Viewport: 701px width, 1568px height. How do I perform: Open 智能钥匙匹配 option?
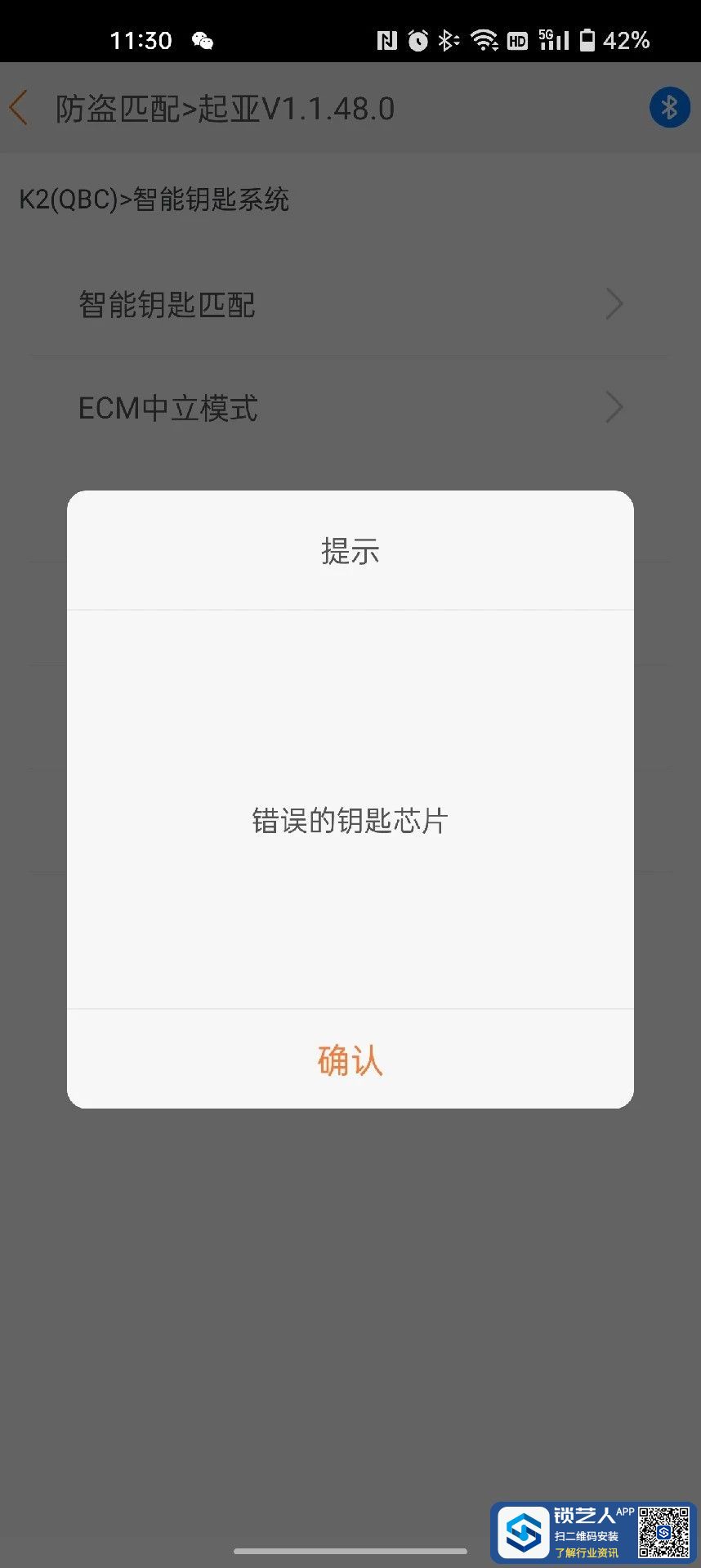click(350, 304)
